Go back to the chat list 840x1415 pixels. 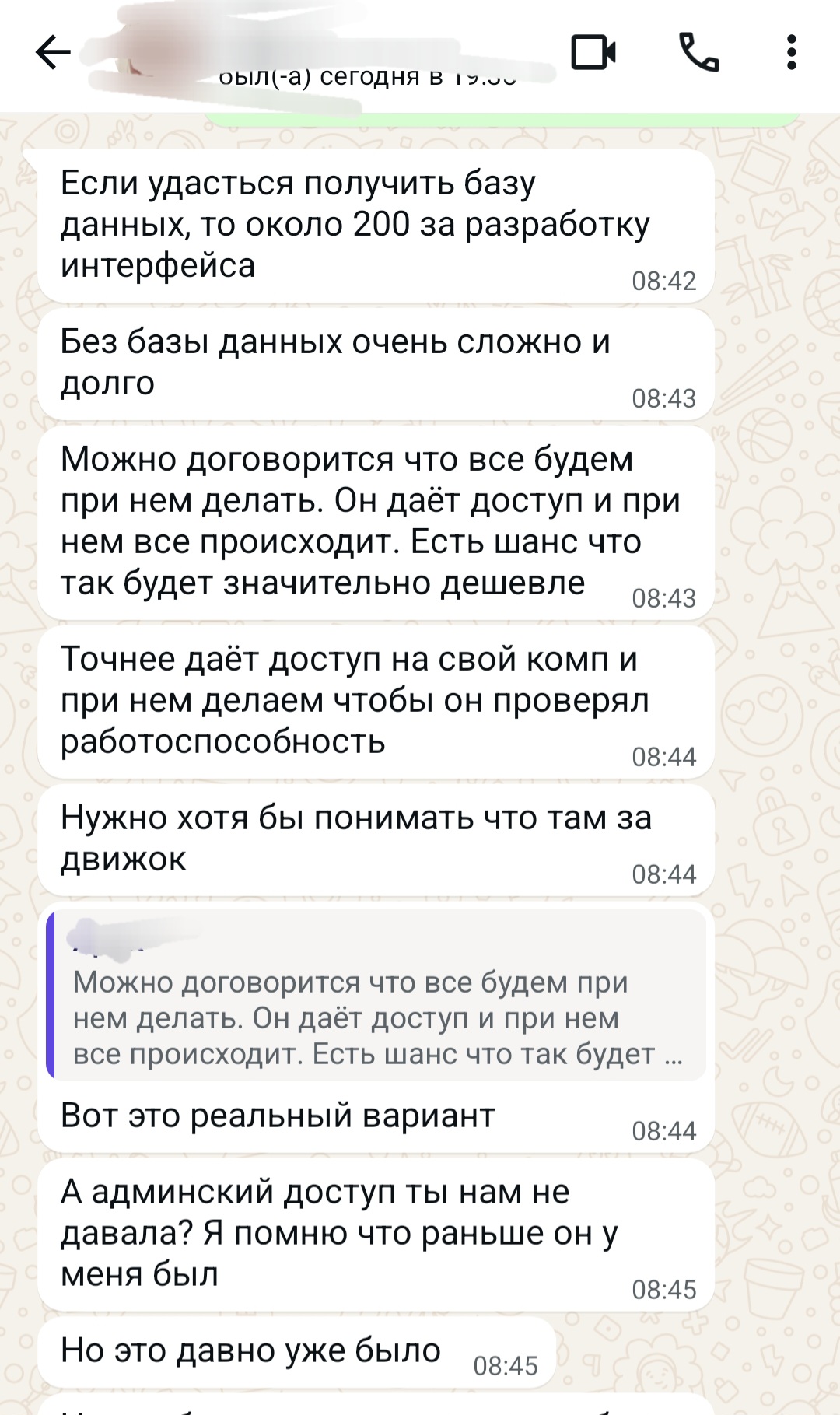[53, 53]
